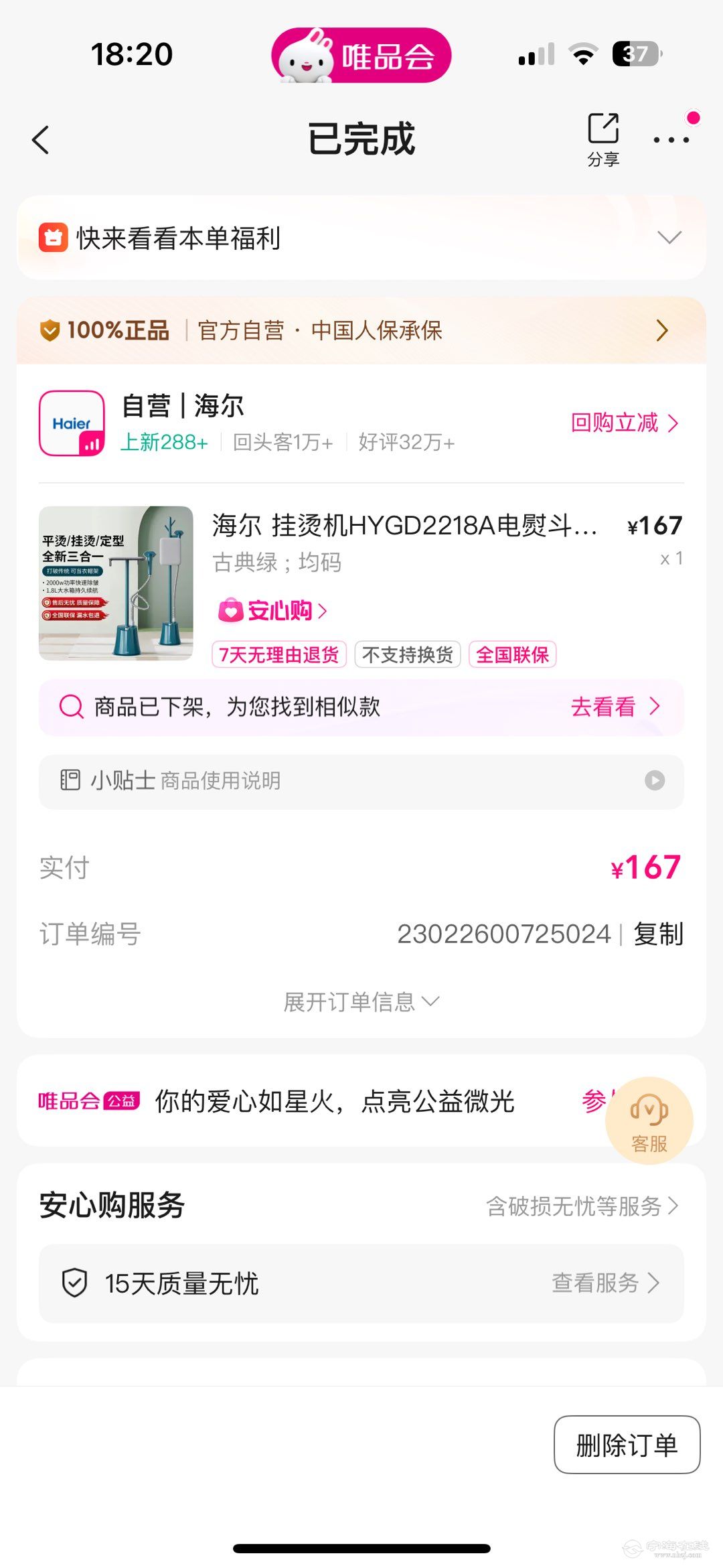Viewport: 723px width, 1568px height.
Task: Share this completed order
Action: click(x=602, y=139)
